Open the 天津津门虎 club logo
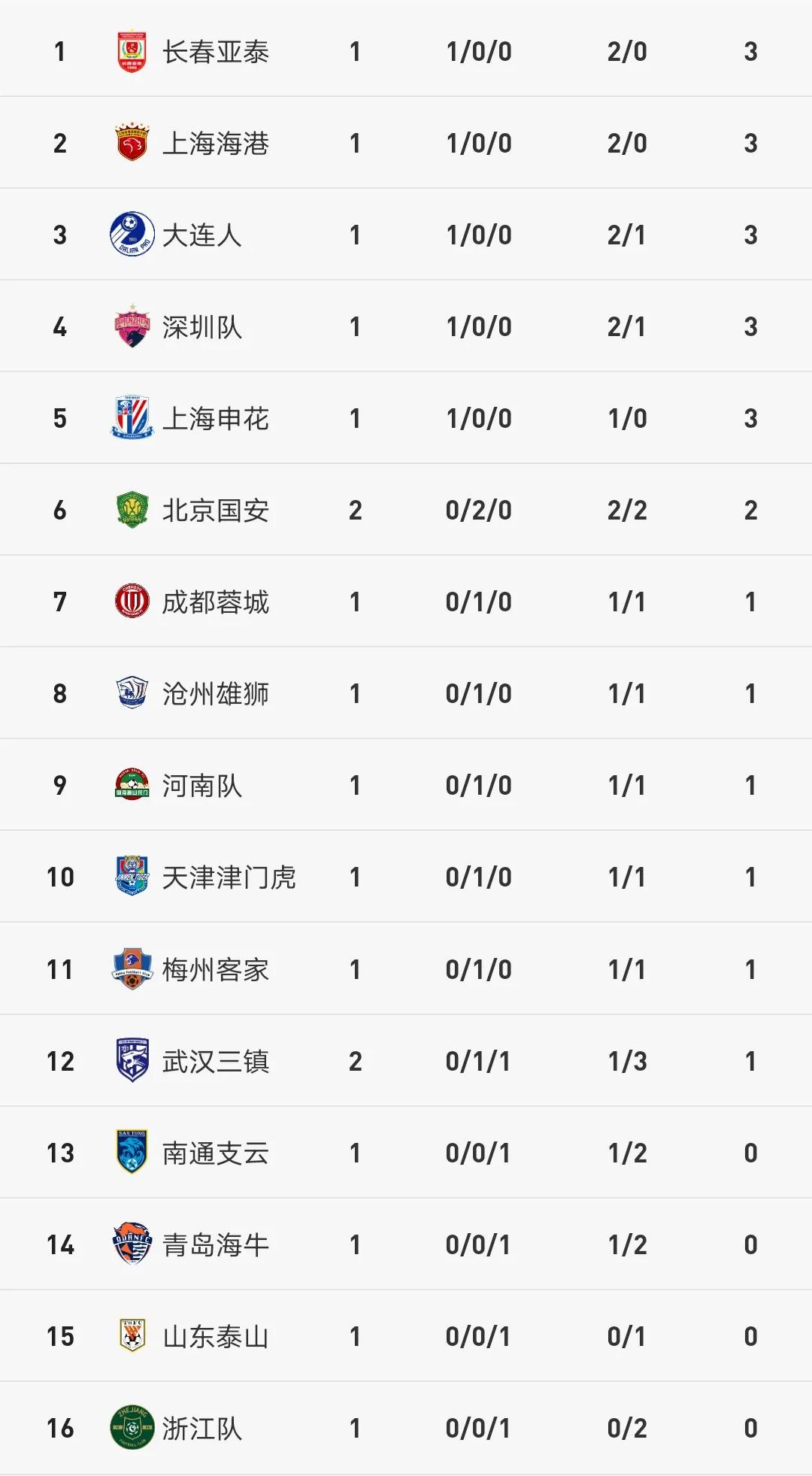This screenshot has width=812, height=1476. click(x=132, y=877)
